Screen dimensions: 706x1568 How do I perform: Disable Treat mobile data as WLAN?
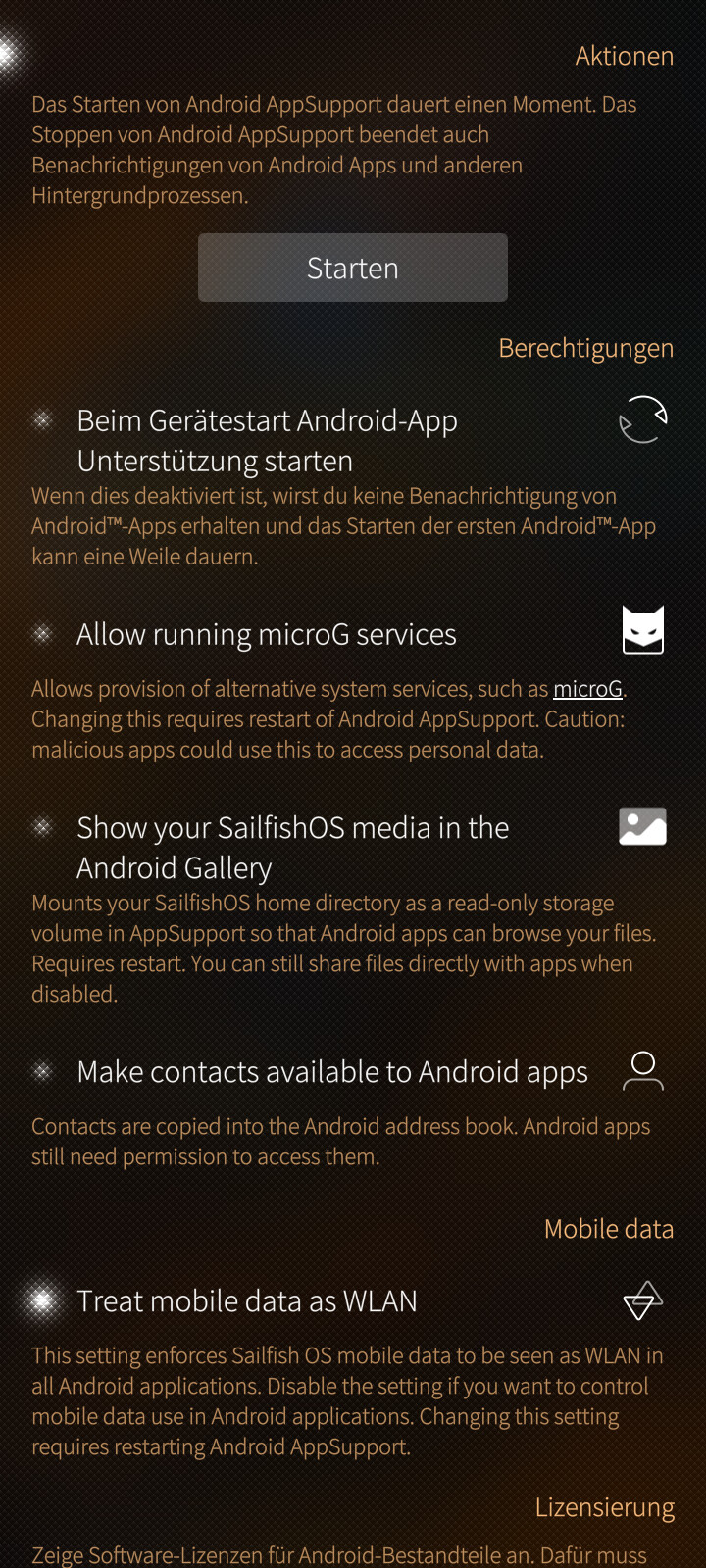[247, 1300]
